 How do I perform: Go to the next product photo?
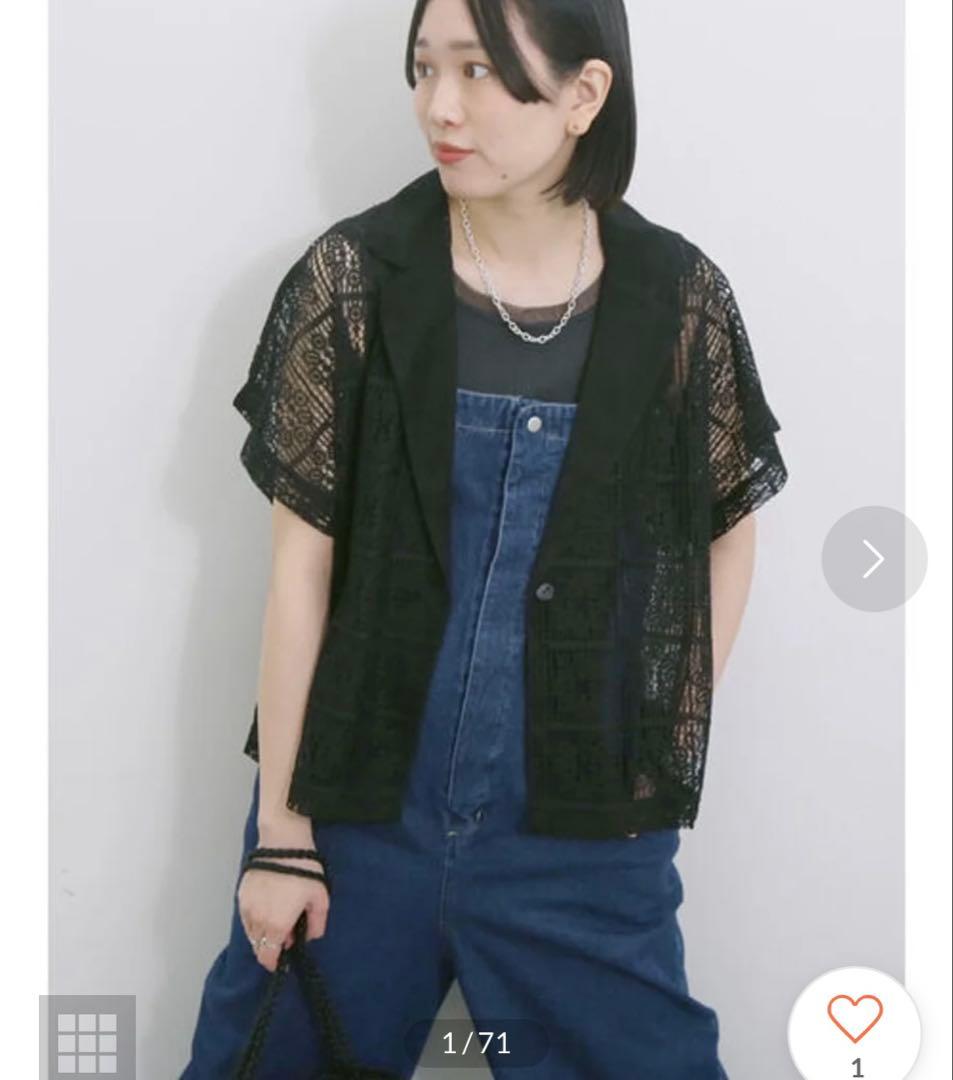click(874, 559)
